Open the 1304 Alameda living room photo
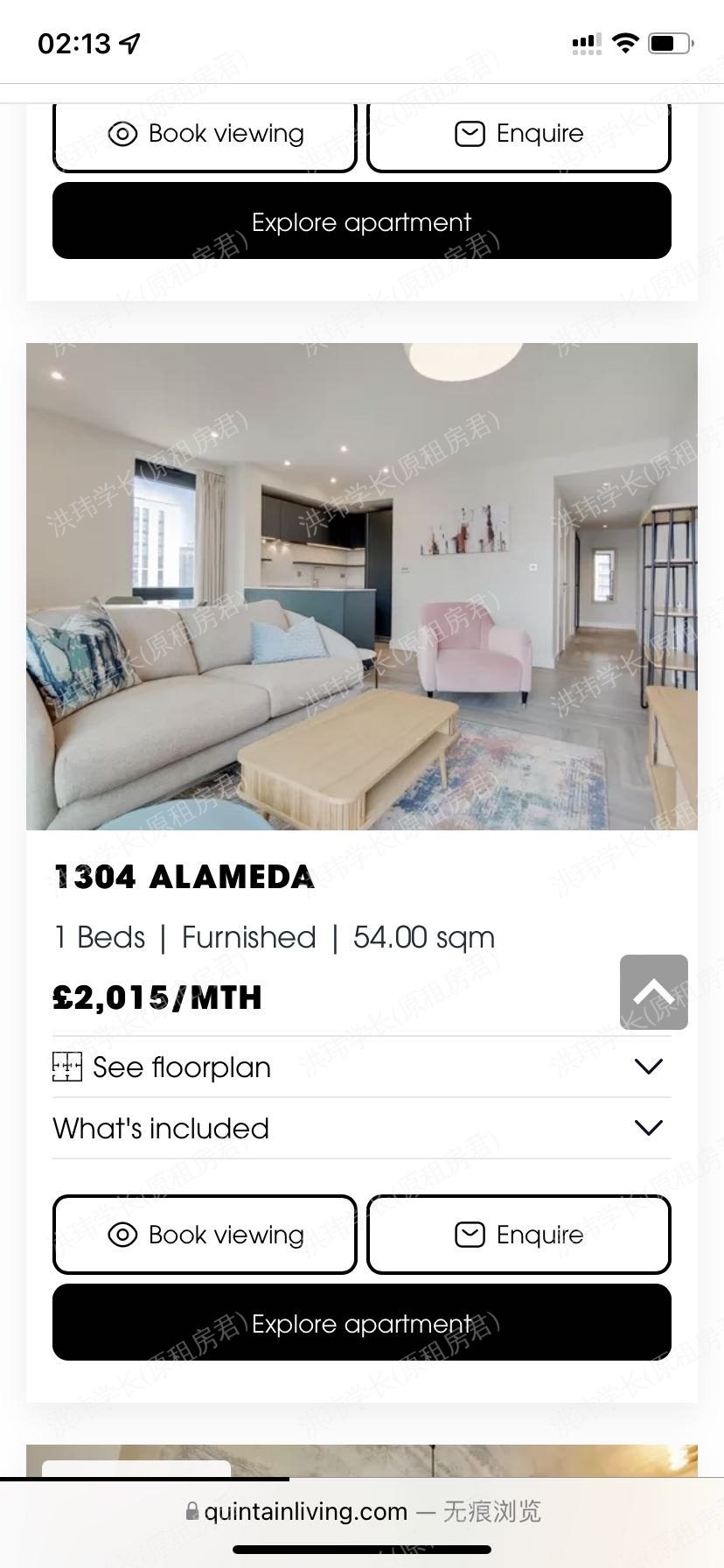724x1568 pixels. (x=361, y=586)
